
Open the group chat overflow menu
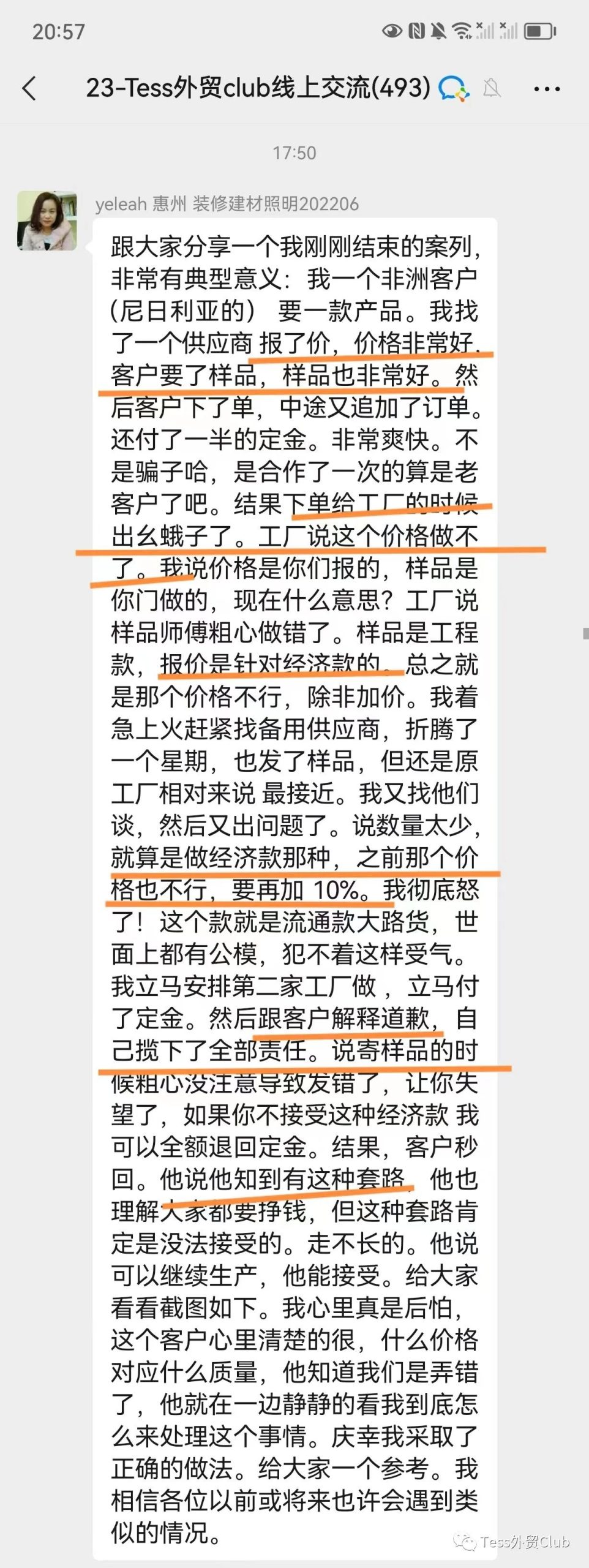pos(546,89)
